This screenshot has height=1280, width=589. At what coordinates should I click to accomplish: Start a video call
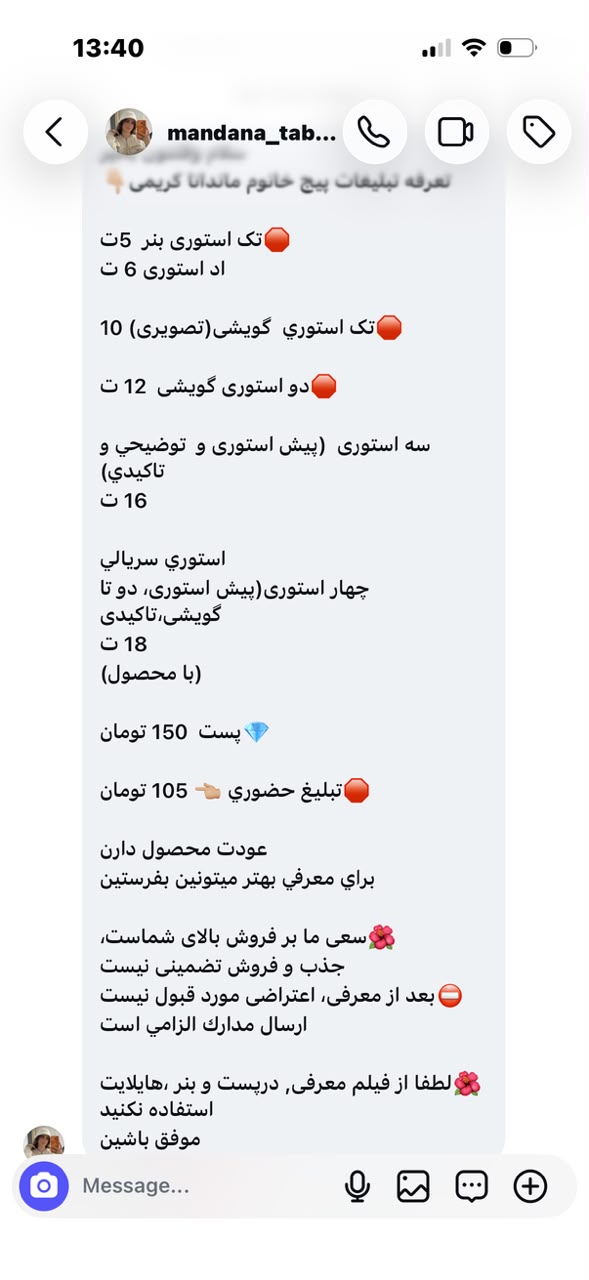(456, 132)
